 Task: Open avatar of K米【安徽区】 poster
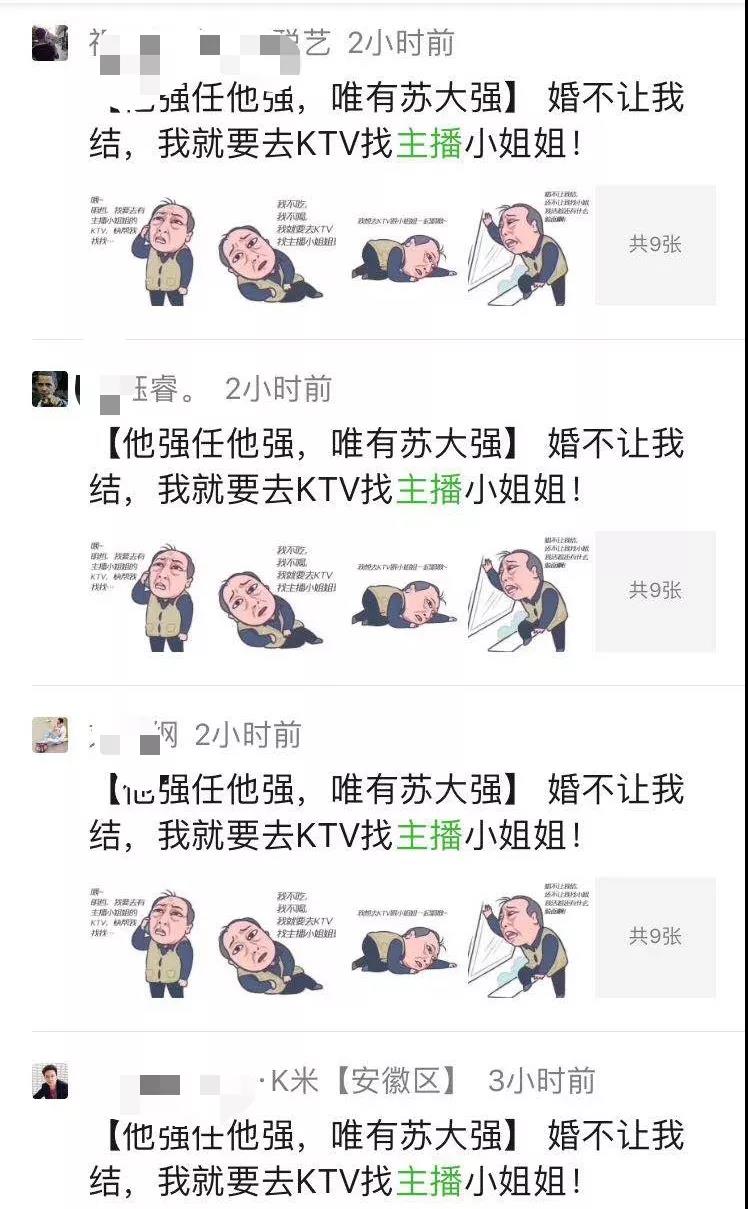50,1081
